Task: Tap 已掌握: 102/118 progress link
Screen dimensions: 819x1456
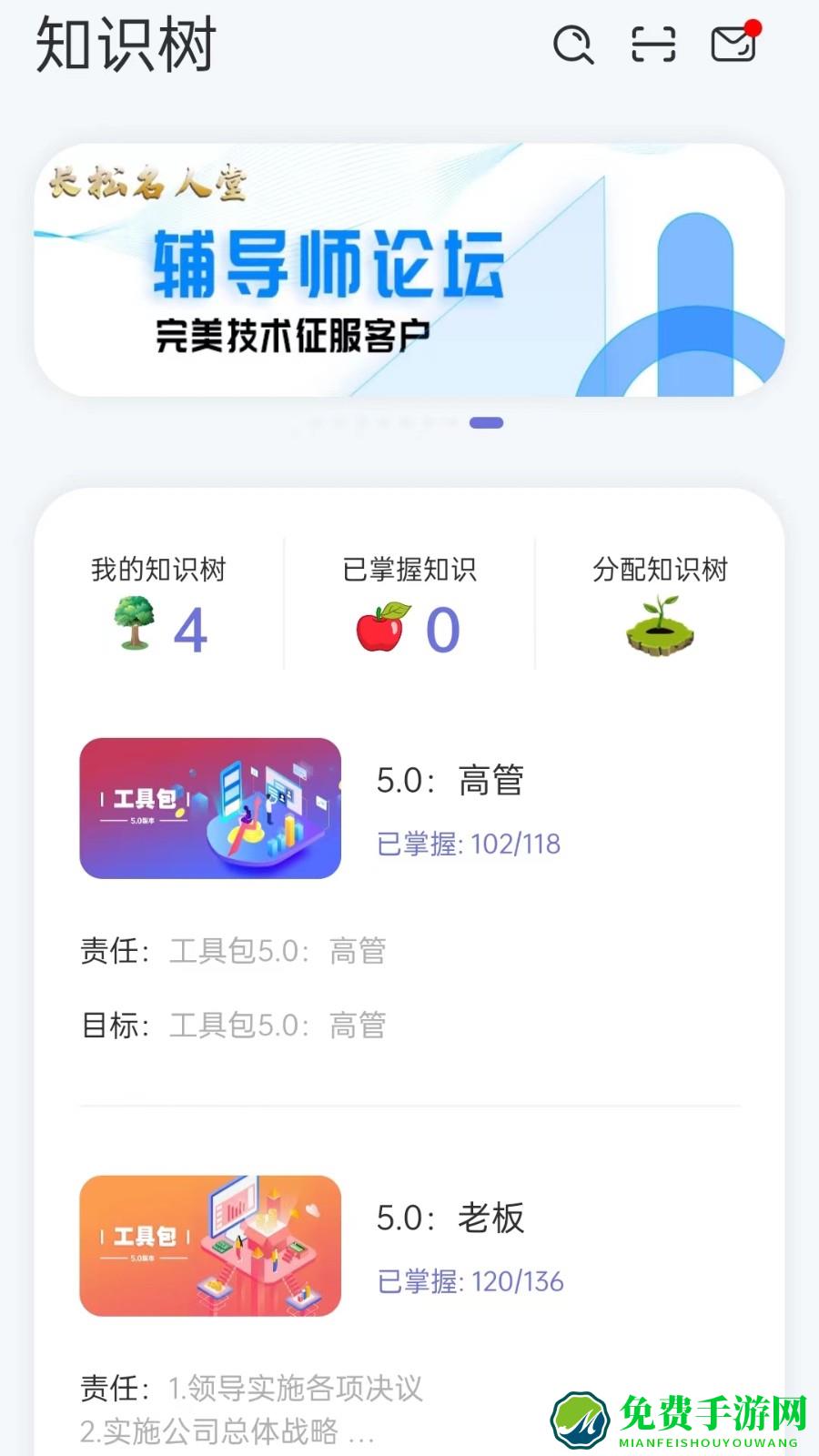Action: [469, 844]
